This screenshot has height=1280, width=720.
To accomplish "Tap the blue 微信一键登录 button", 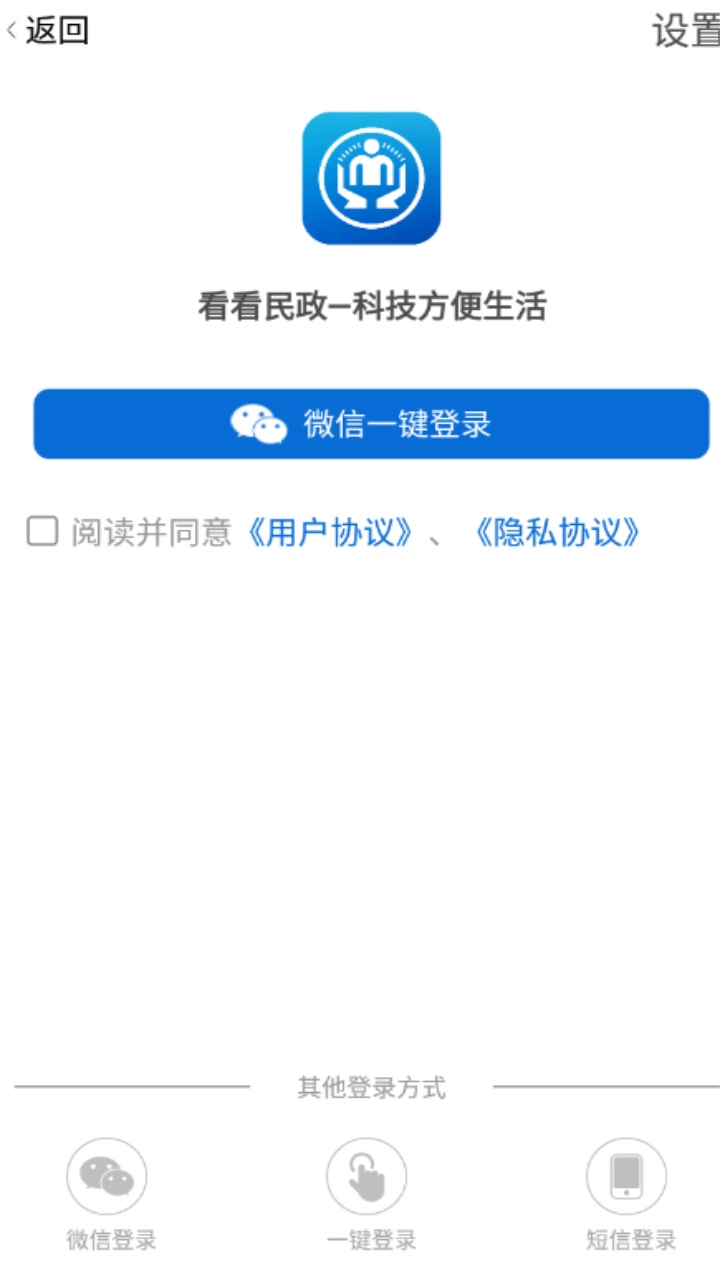I will click(371, 424).
